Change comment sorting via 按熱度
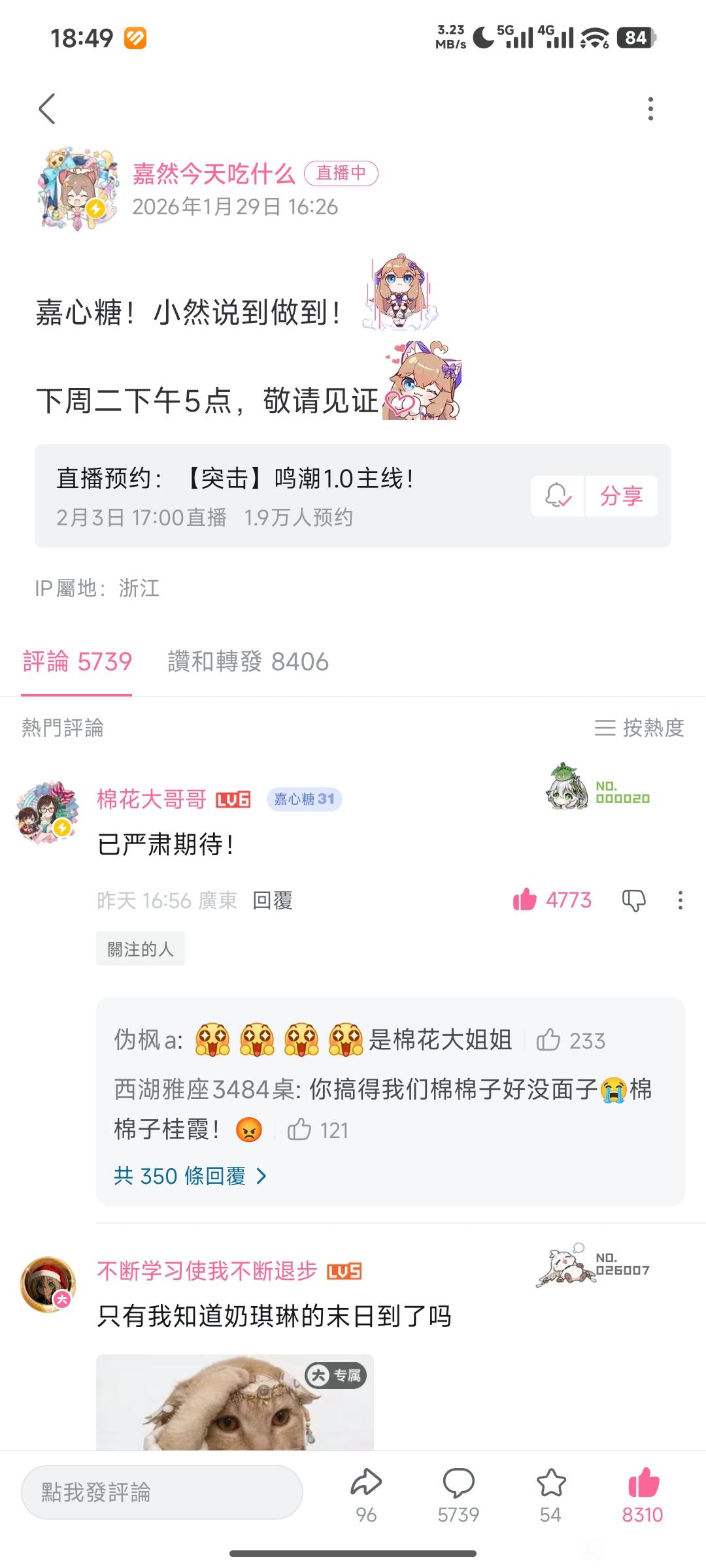 pos(639,727)
